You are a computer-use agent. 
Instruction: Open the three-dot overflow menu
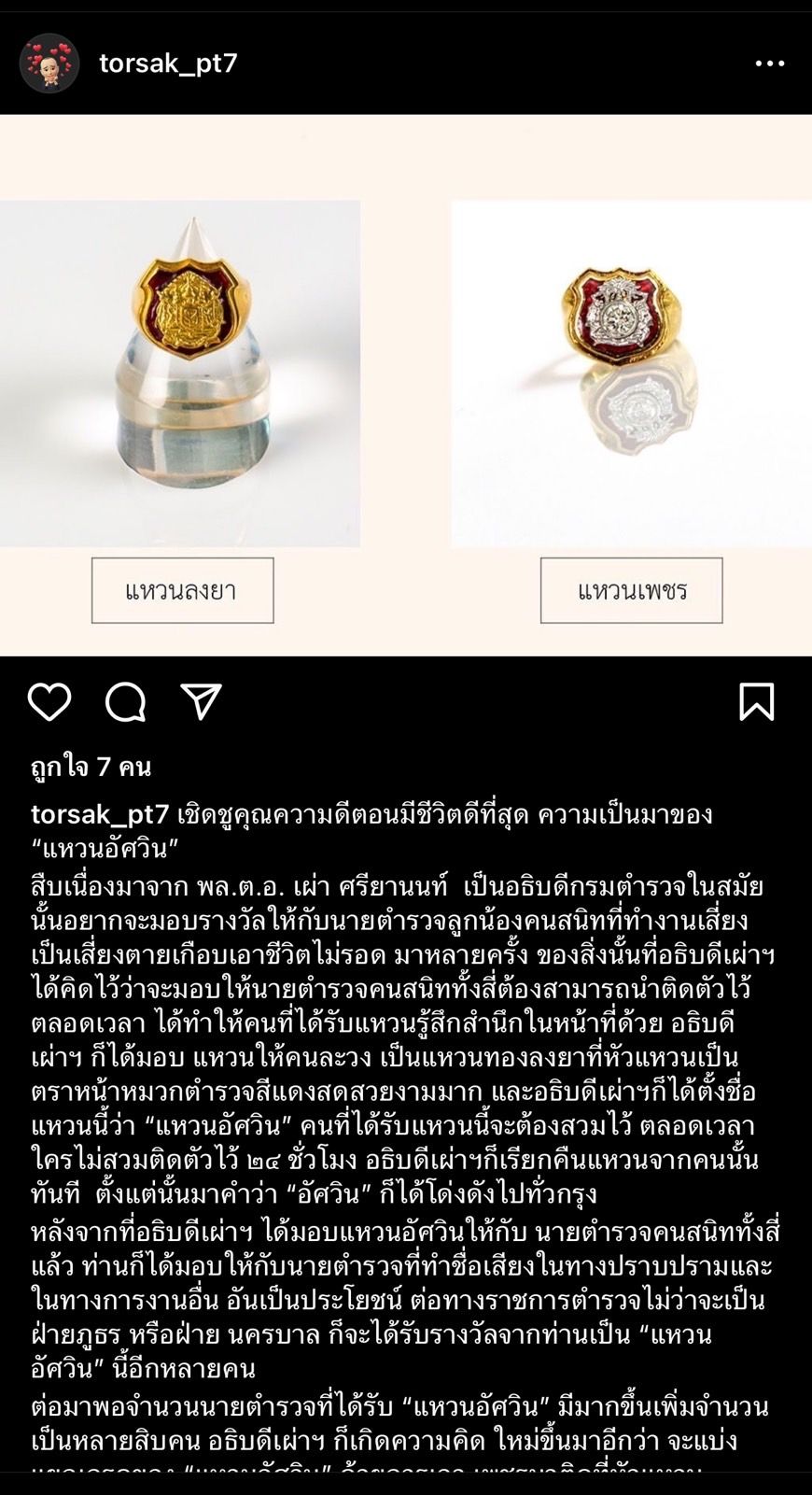[770, 63]
